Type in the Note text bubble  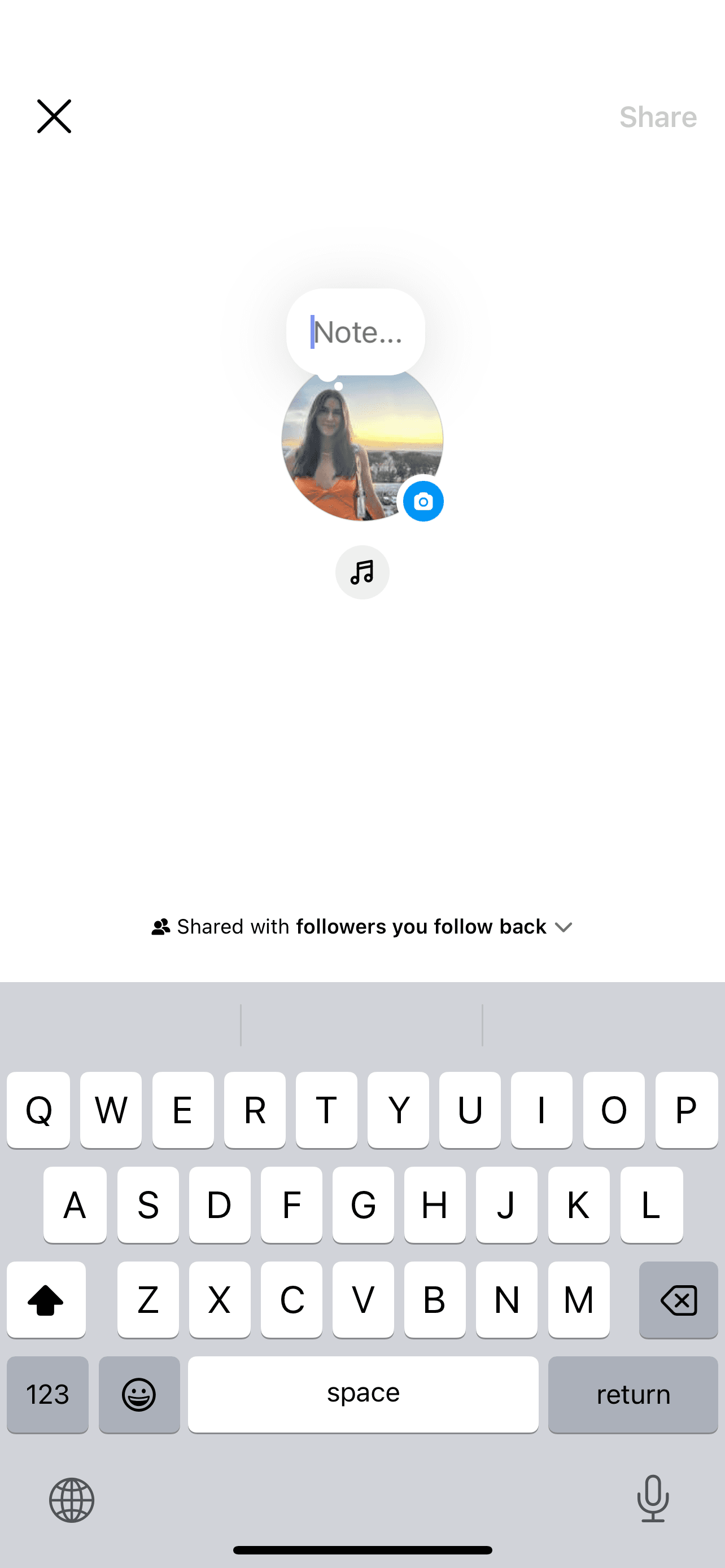coord(356,331)
